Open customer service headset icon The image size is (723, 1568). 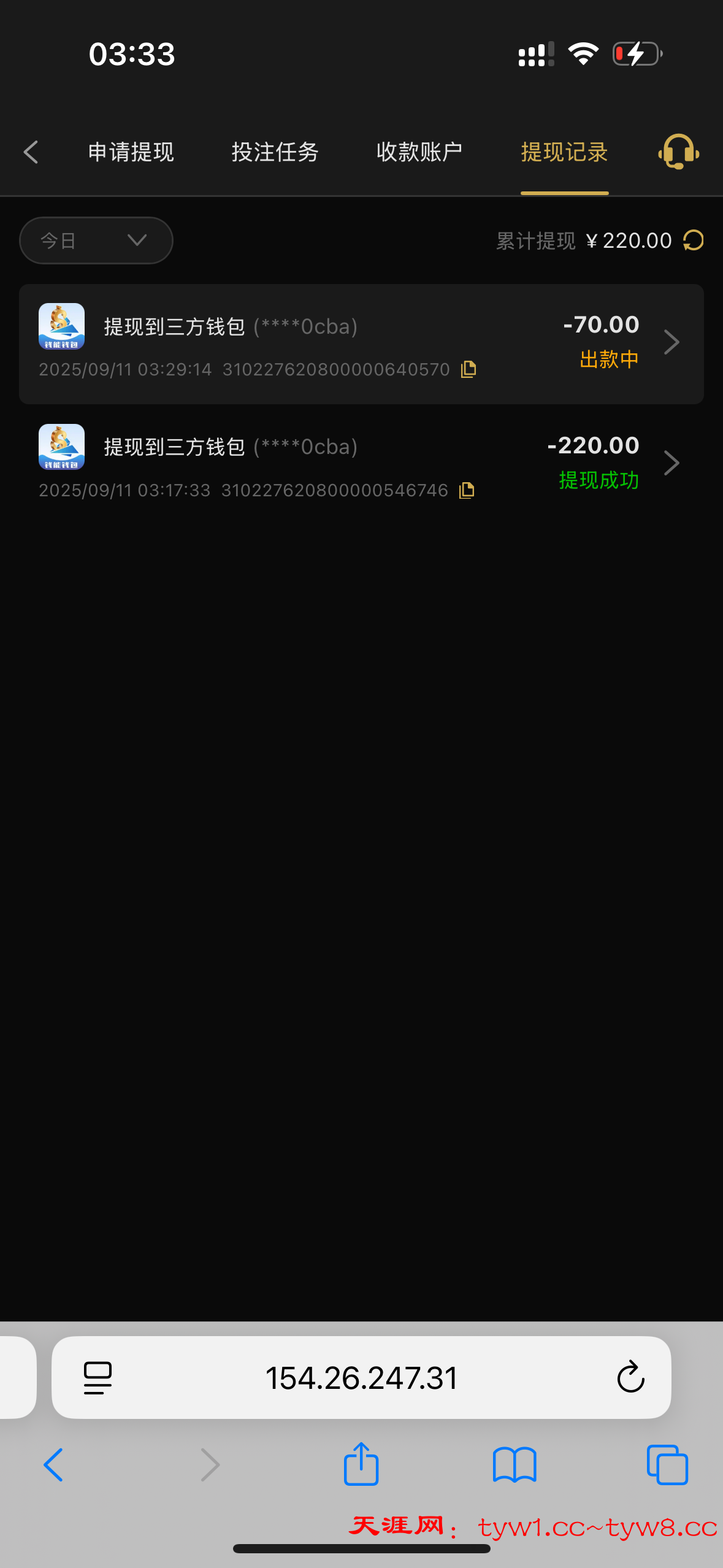tap(678, 152)
